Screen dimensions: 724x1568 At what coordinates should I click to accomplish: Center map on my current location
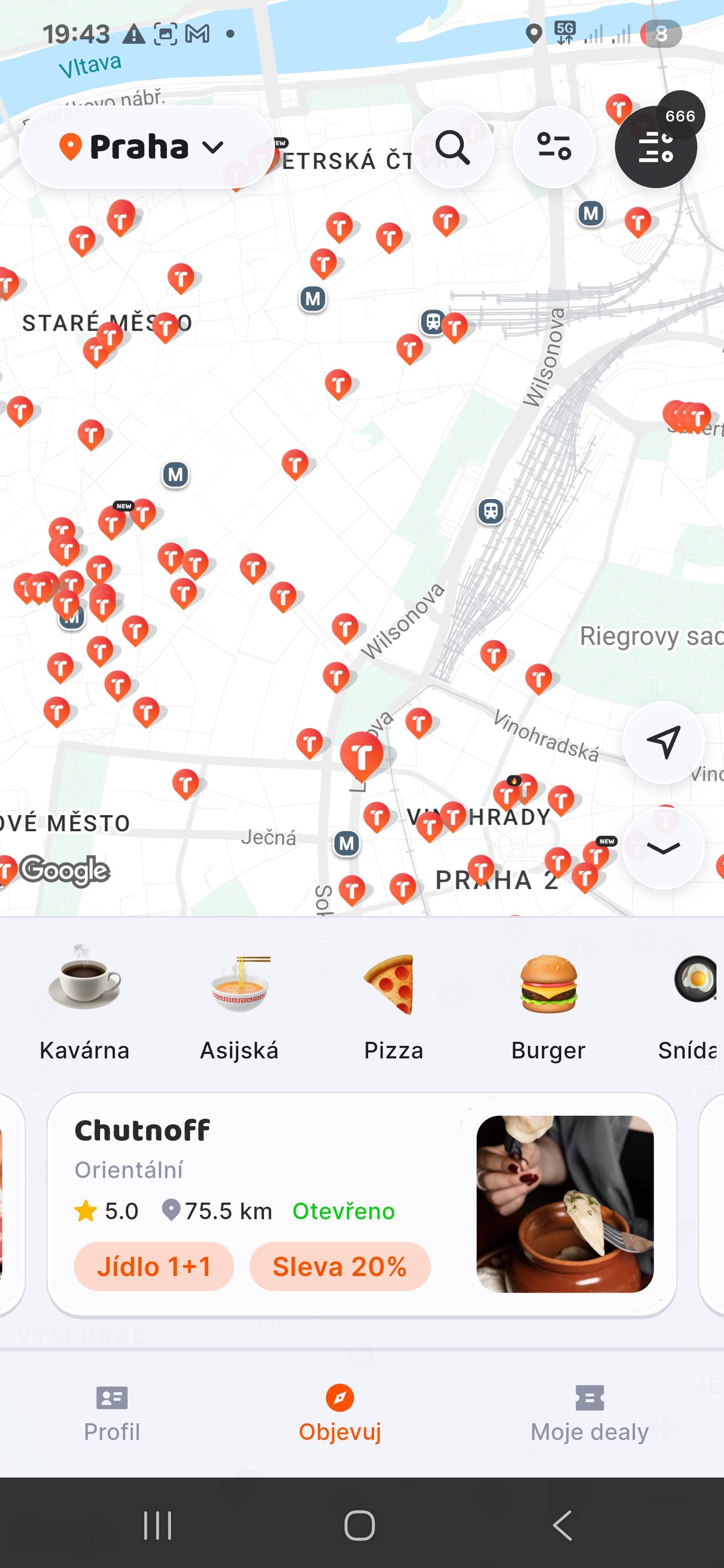click(x=663, y=742)
